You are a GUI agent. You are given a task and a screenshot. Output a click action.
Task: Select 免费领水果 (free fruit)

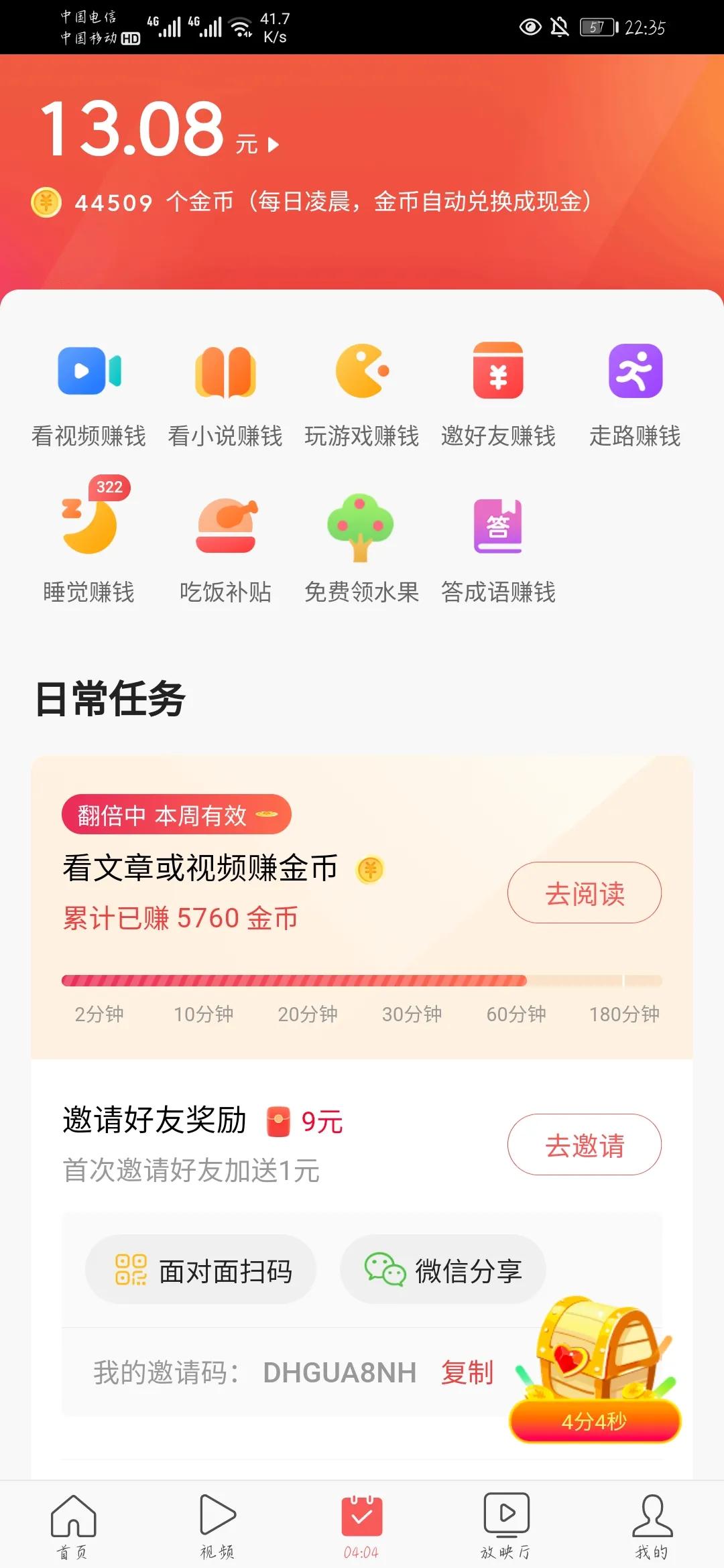click(x=362, y=549)
